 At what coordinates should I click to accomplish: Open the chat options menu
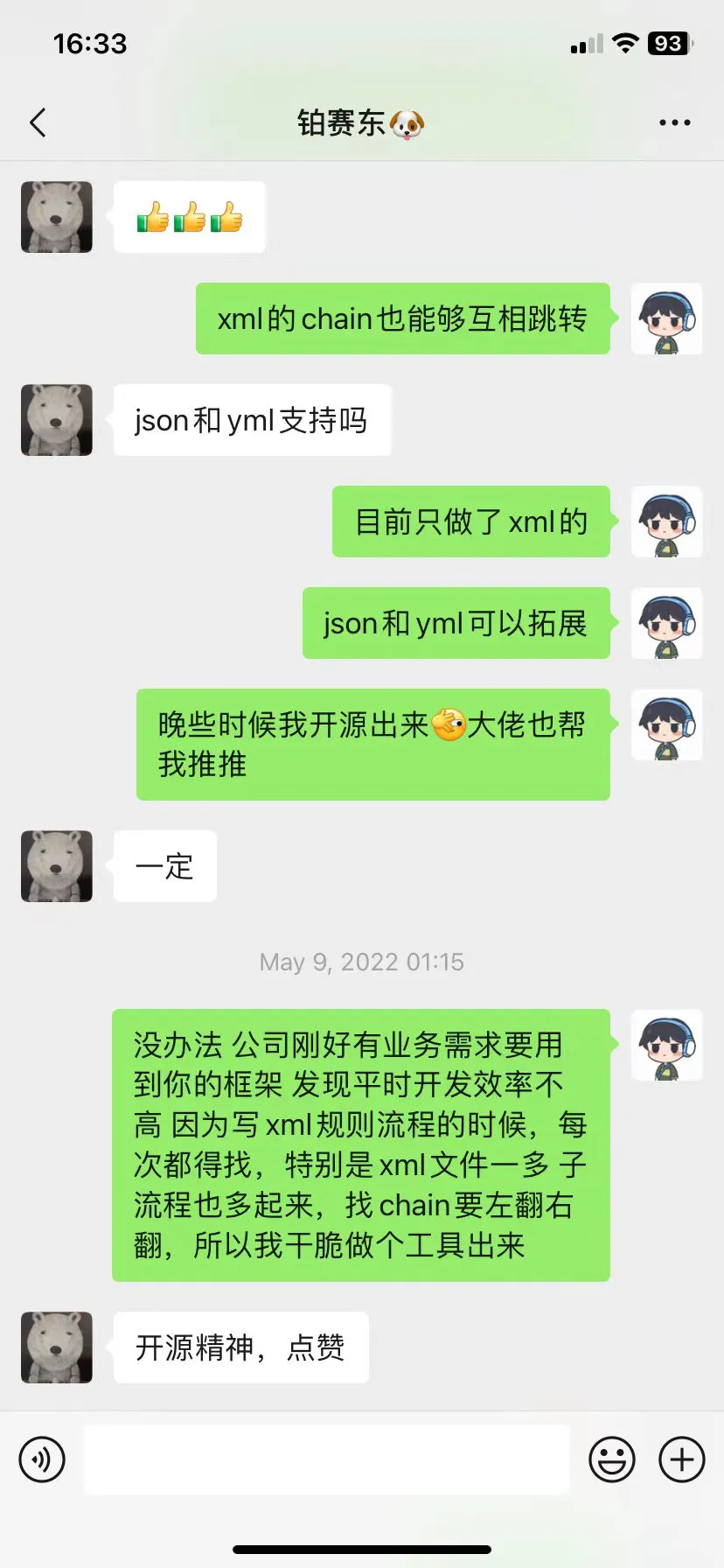tap(674, 122)
